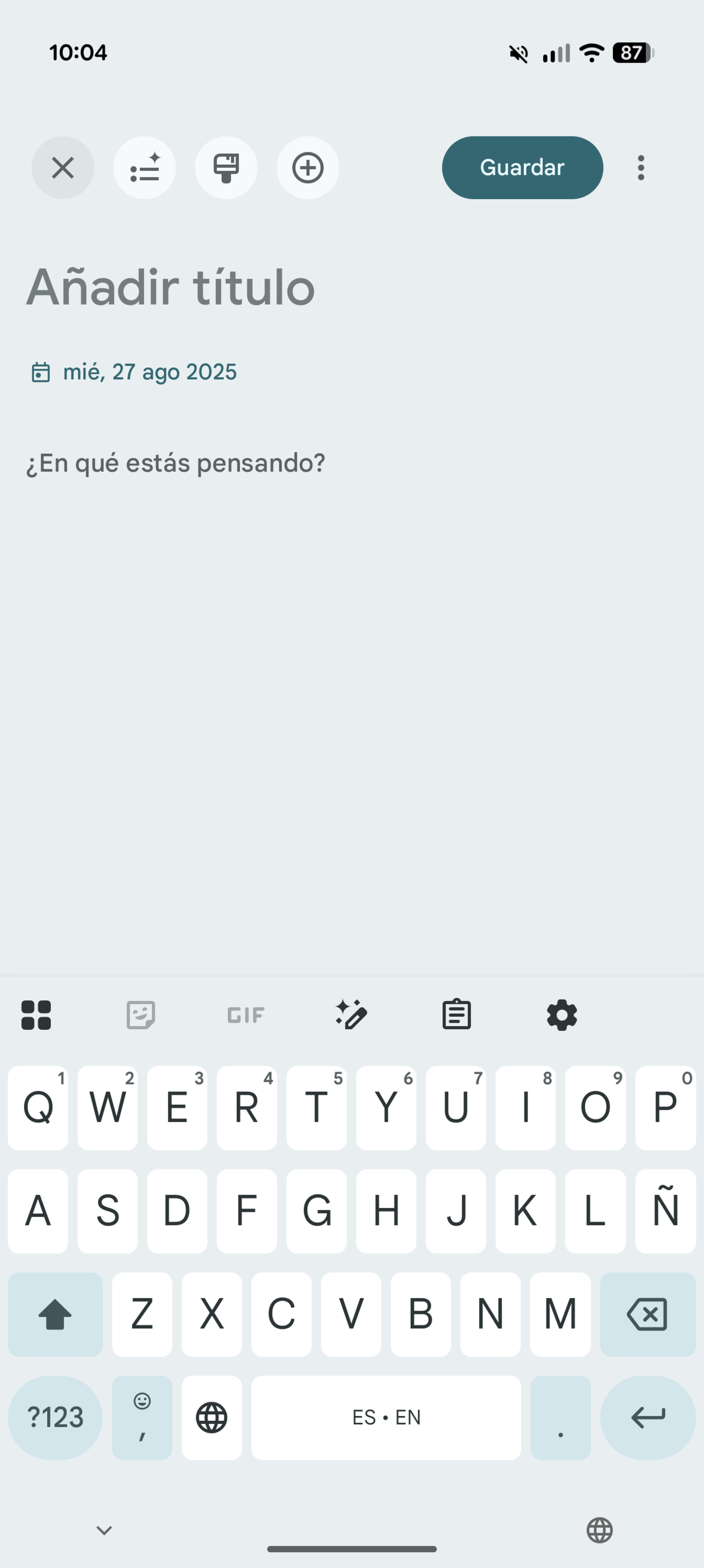
Task: Save the entry with Guardar
Action: [522, 167]
